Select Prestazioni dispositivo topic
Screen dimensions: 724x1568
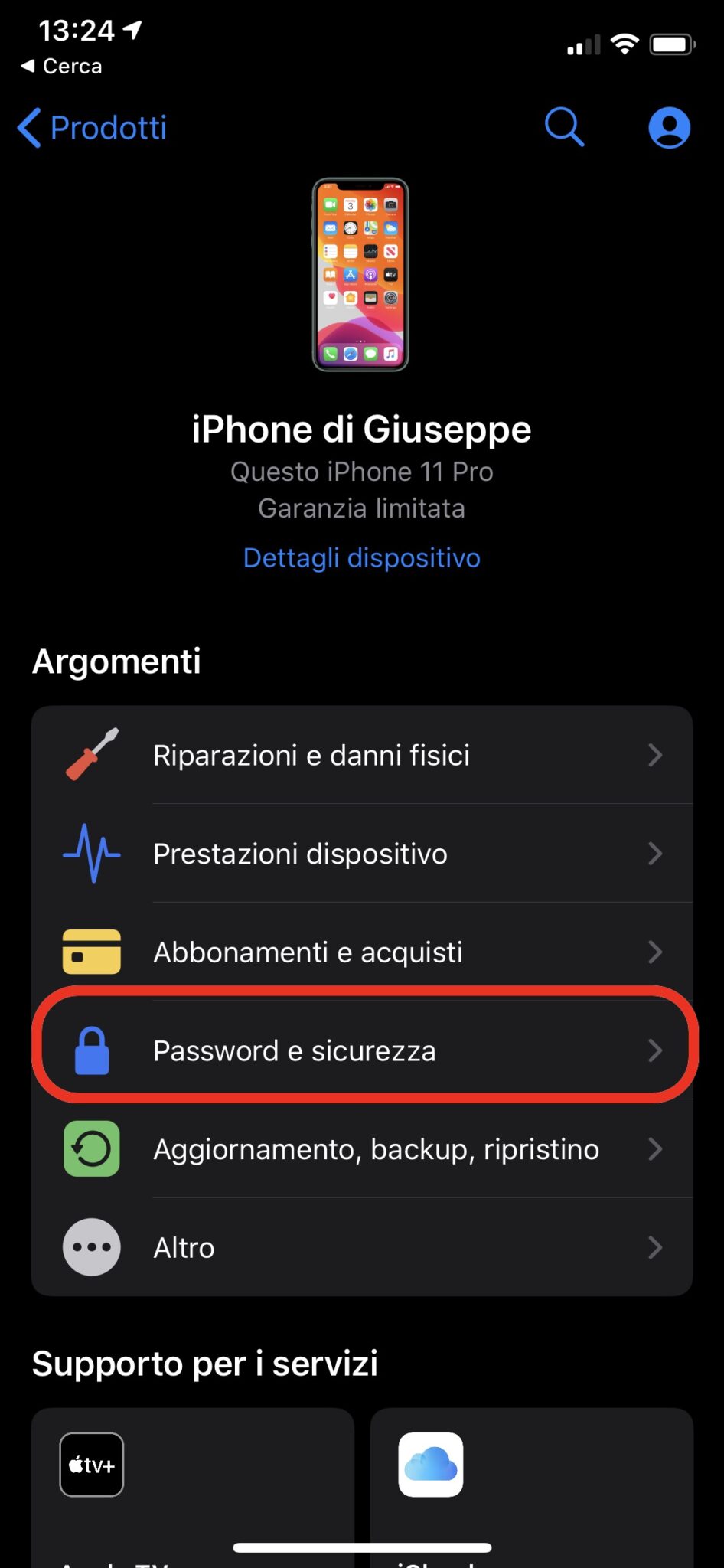361,854
